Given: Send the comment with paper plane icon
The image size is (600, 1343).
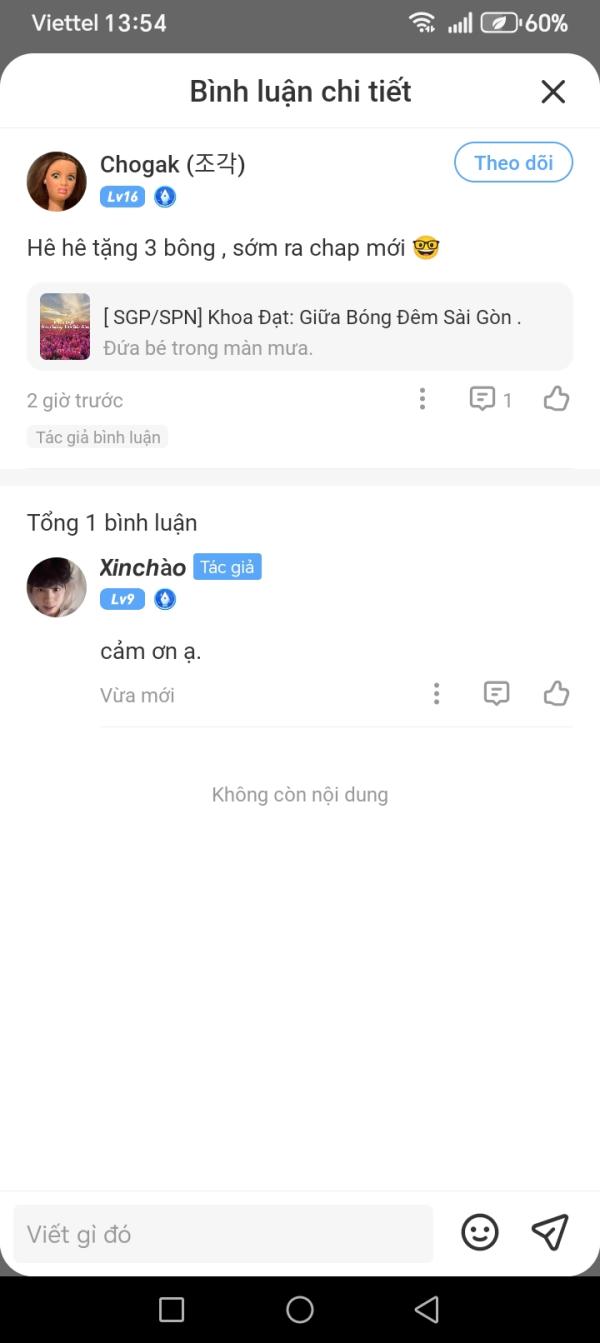Looking at the screenshot, I should 550,1232.
